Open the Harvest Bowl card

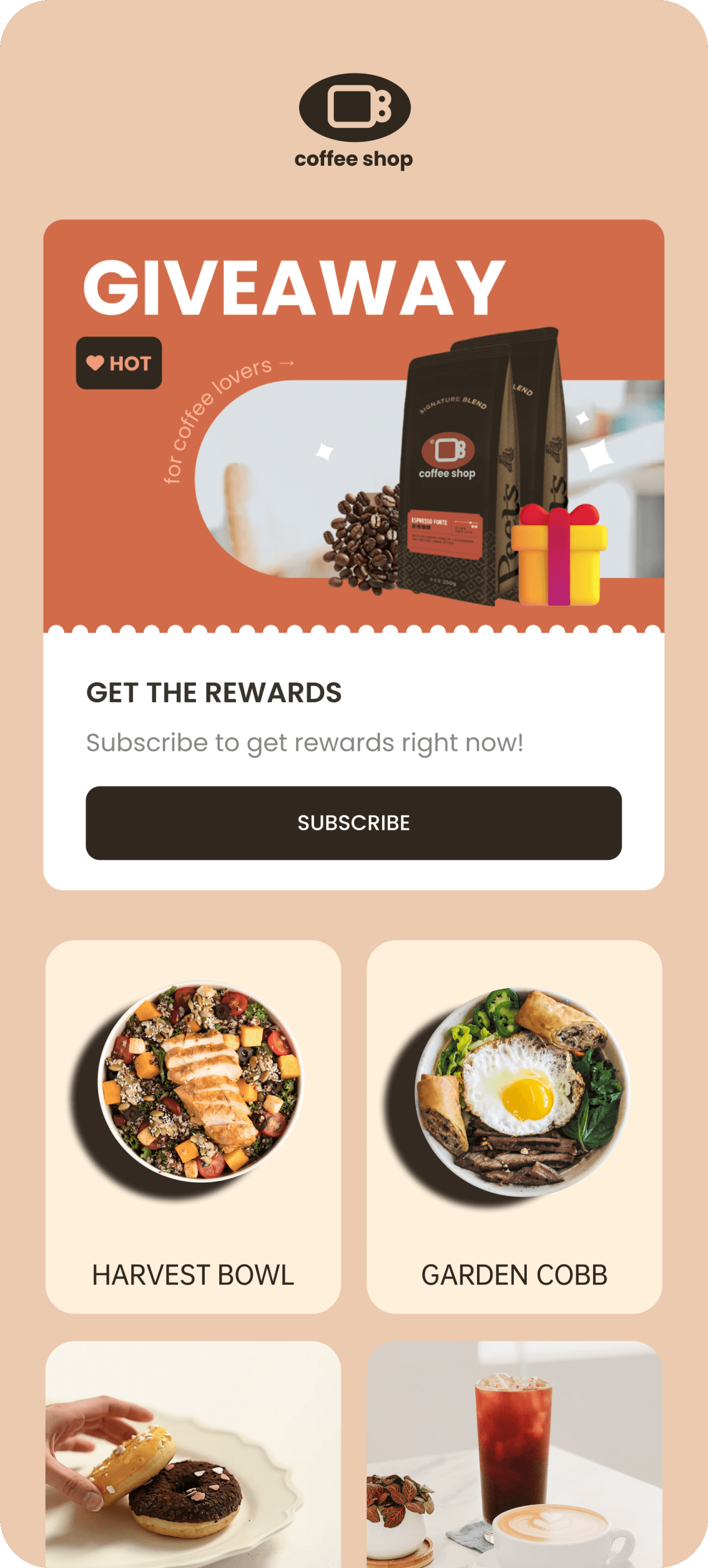point(193,1126)
